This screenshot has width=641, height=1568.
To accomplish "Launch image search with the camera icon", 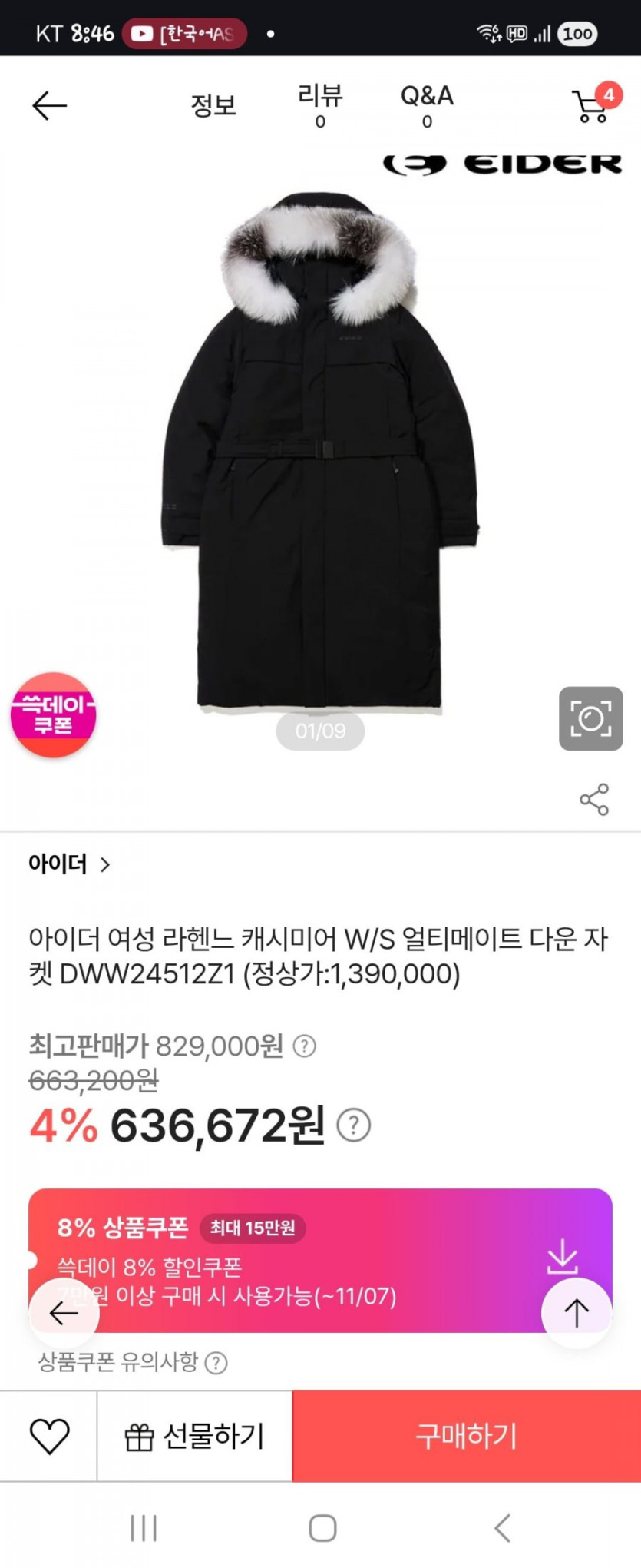I will 590,718.
